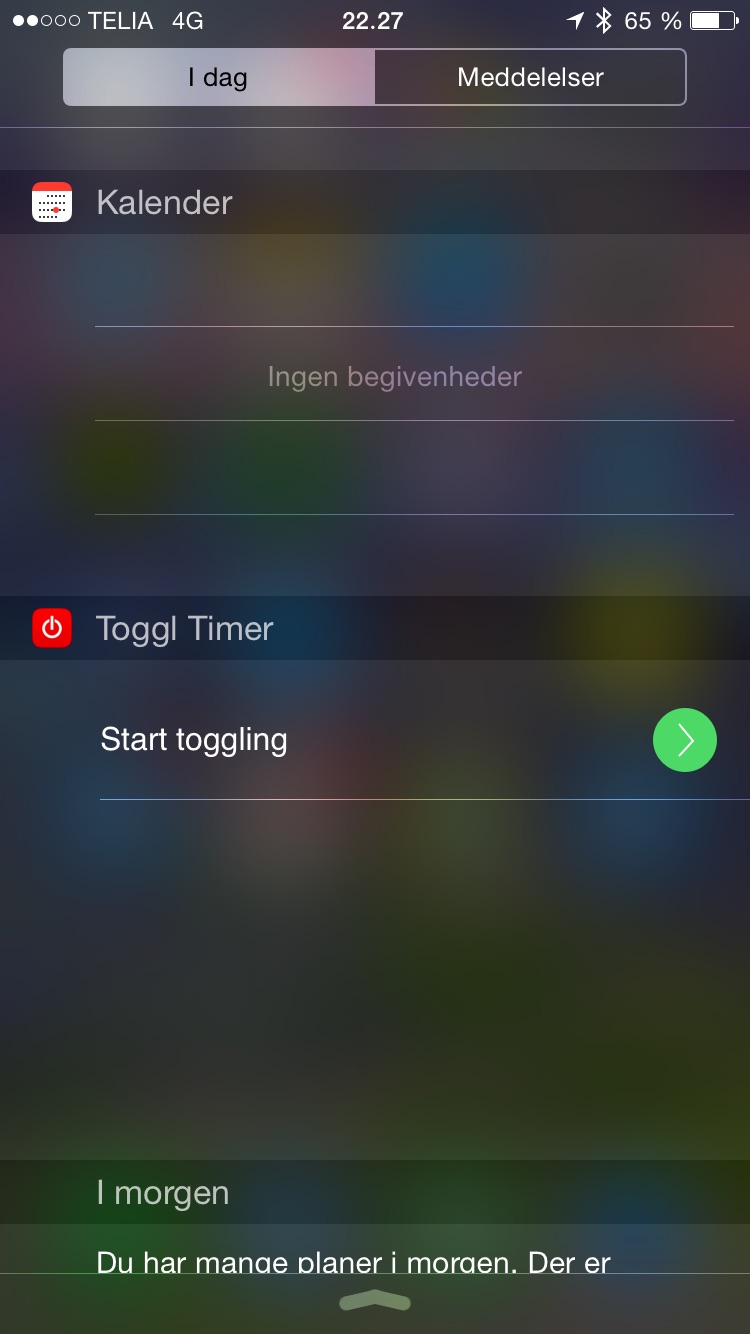Select the I dag tab
The image size is (750, 1334).
point(219,77)
